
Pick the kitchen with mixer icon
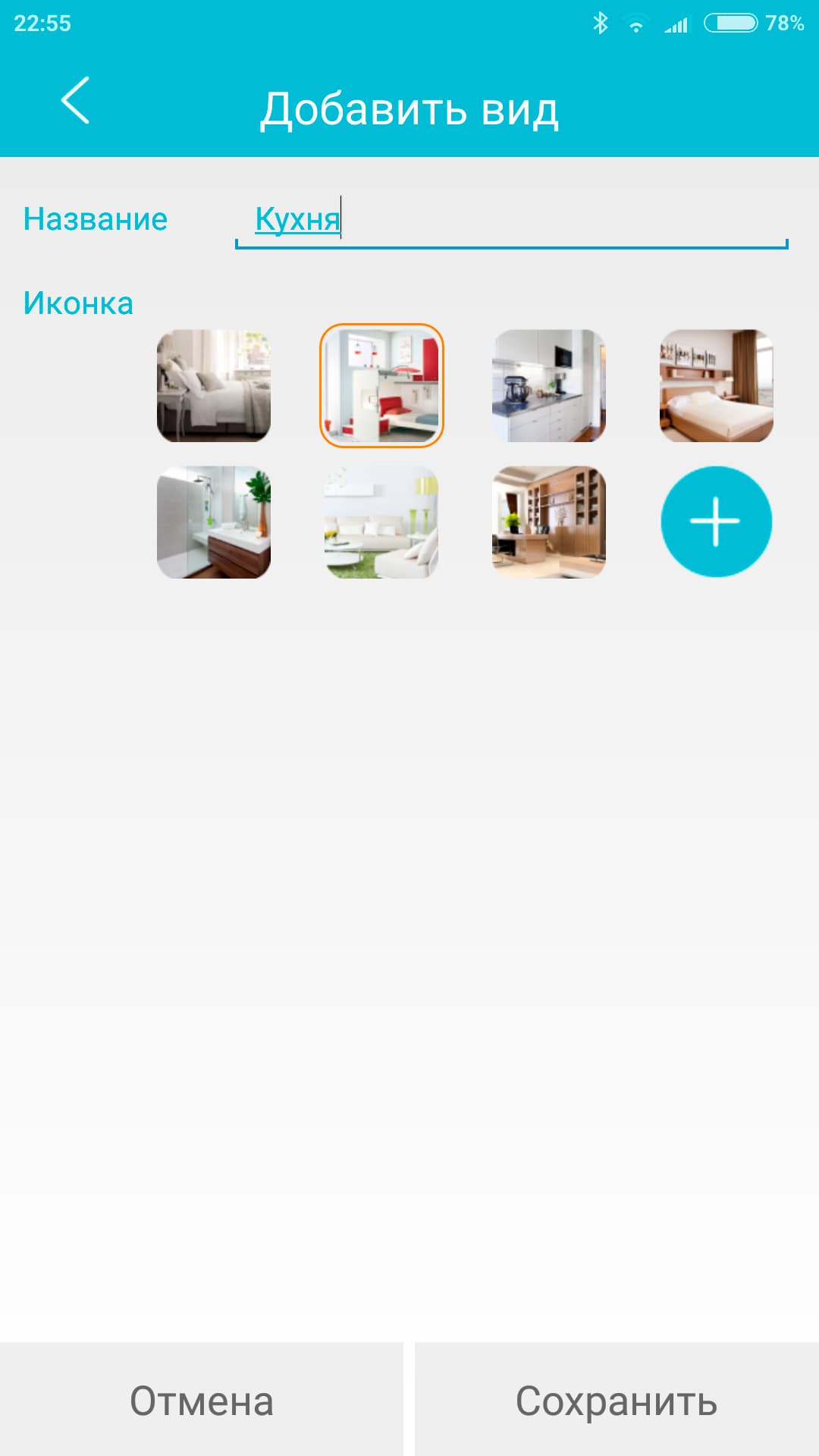click(x=549, y=385)
